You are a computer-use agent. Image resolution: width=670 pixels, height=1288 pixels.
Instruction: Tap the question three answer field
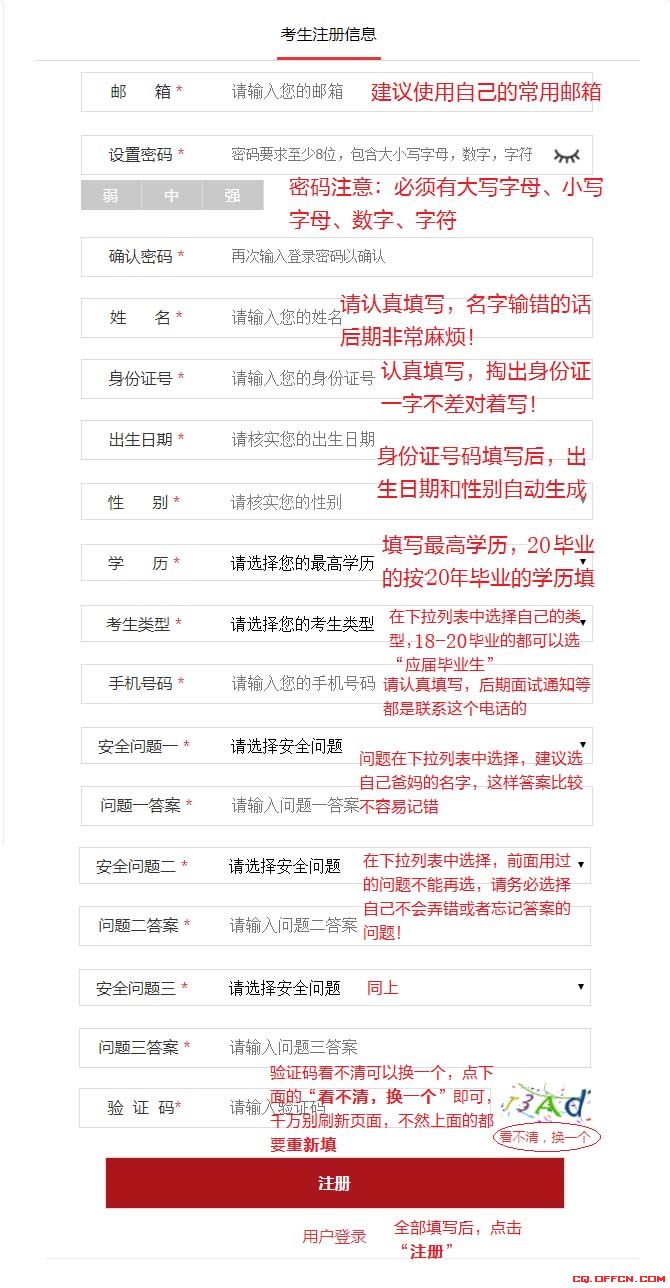[x=335, y=1048]
